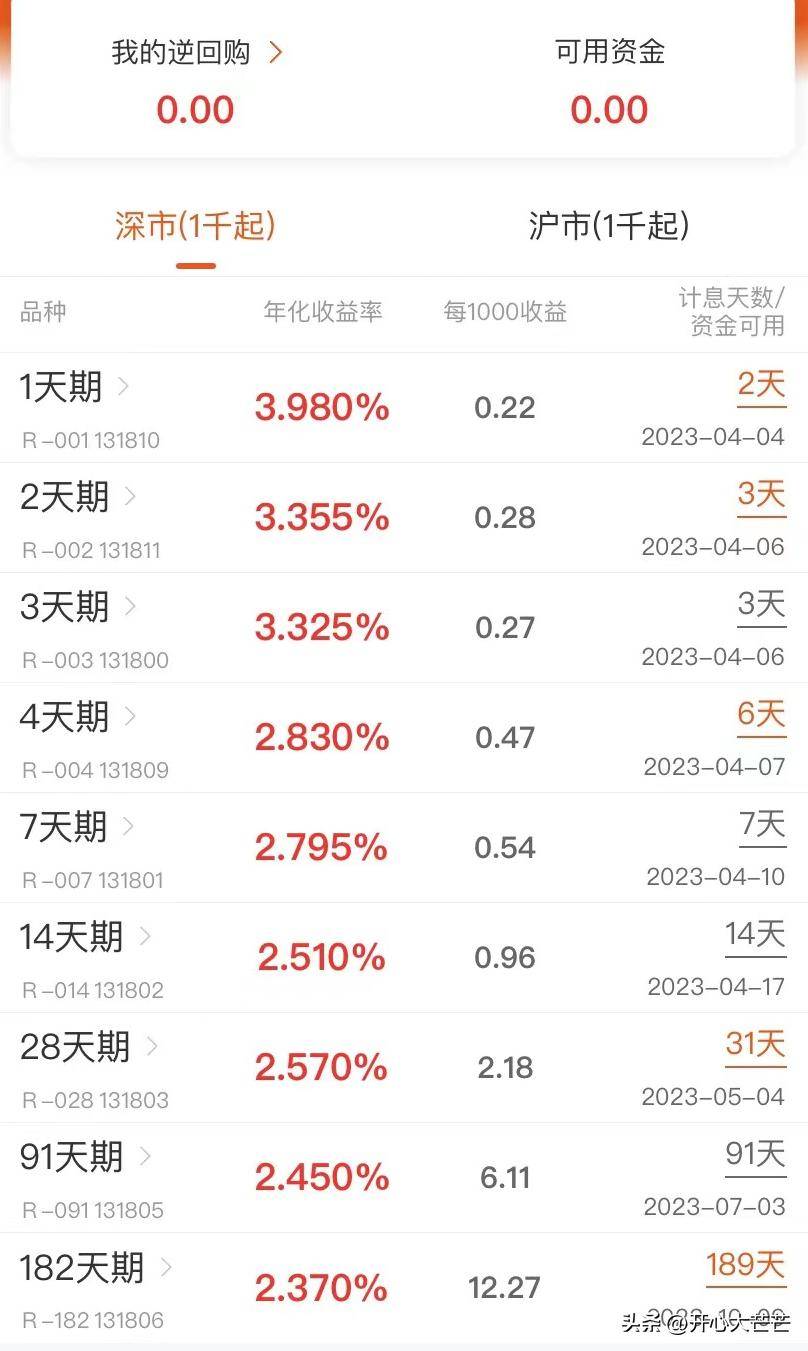Select the 深市(1千起) tab

pos(195,226)
